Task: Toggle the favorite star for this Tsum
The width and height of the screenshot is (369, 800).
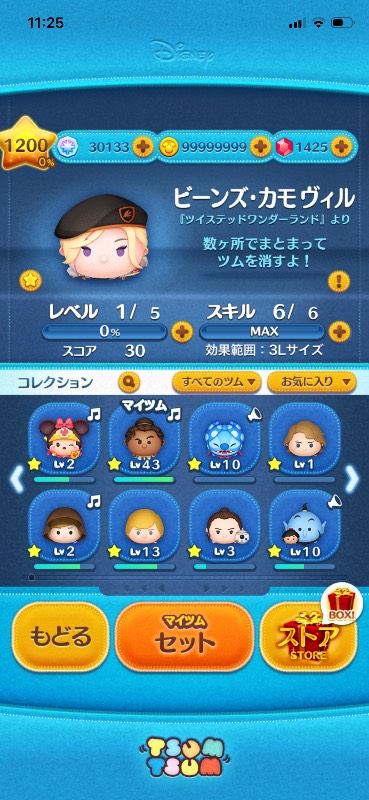Action: (30, 281)
